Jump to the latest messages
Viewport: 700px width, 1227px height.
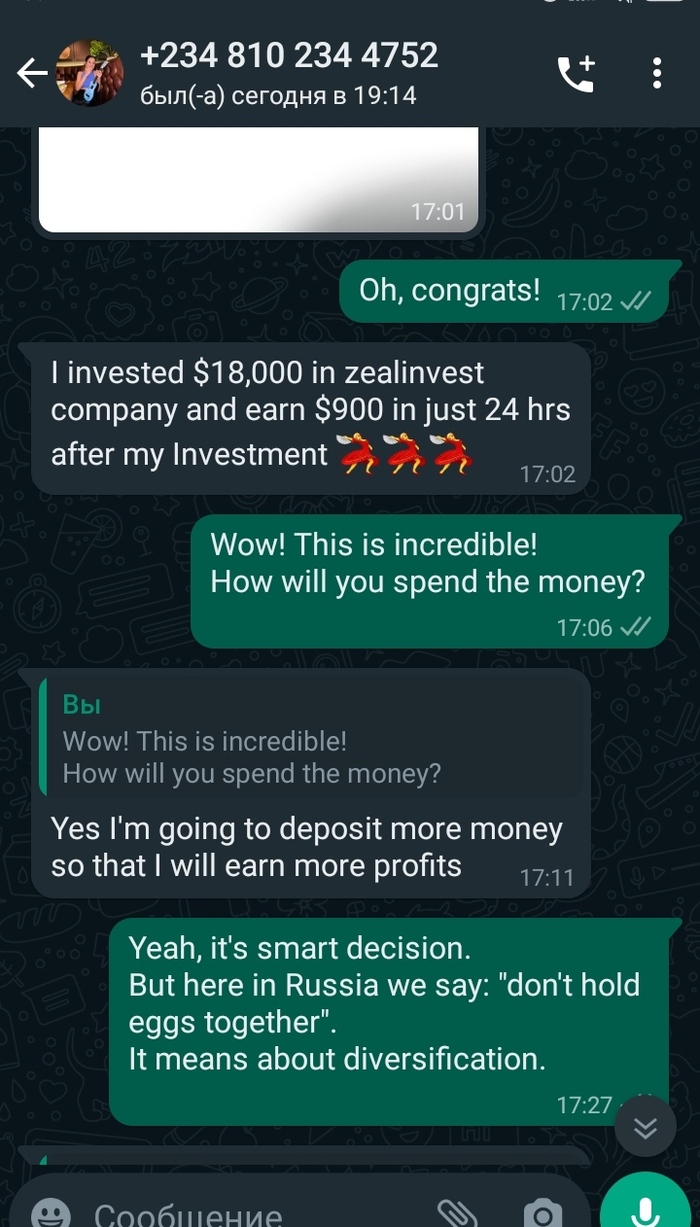pos(645,1128)
